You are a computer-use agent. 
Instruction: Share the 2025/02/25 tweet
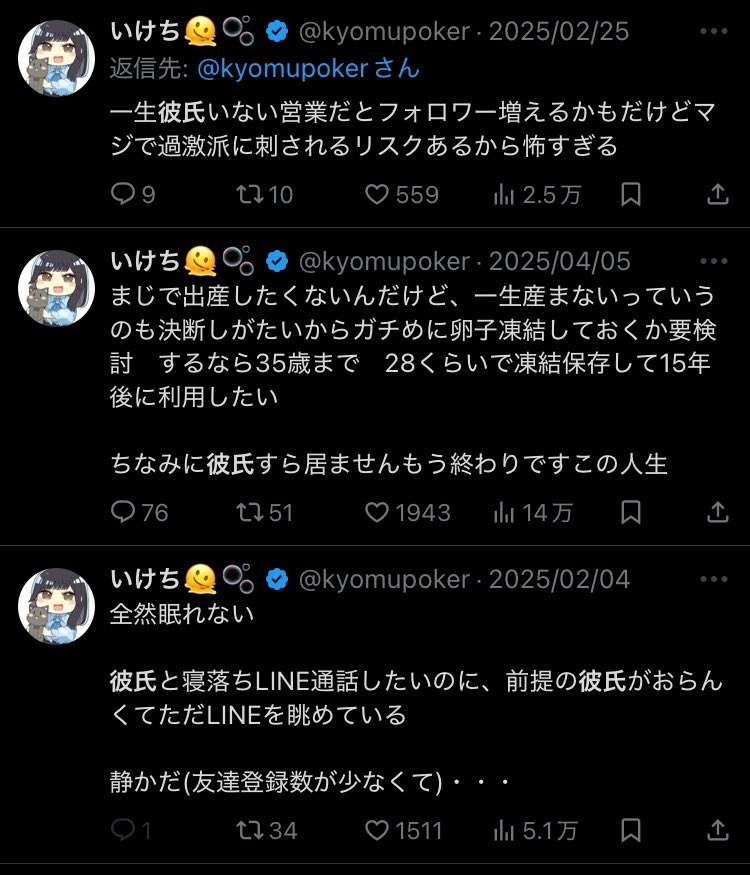(717, 194)
